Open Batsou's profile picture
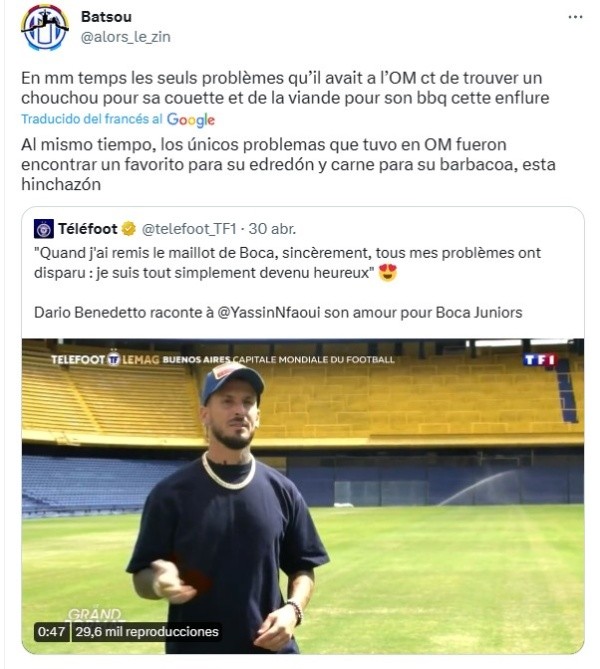Viewport: 600px width, 669px height. pyautogui.click(x=44, y=27)
